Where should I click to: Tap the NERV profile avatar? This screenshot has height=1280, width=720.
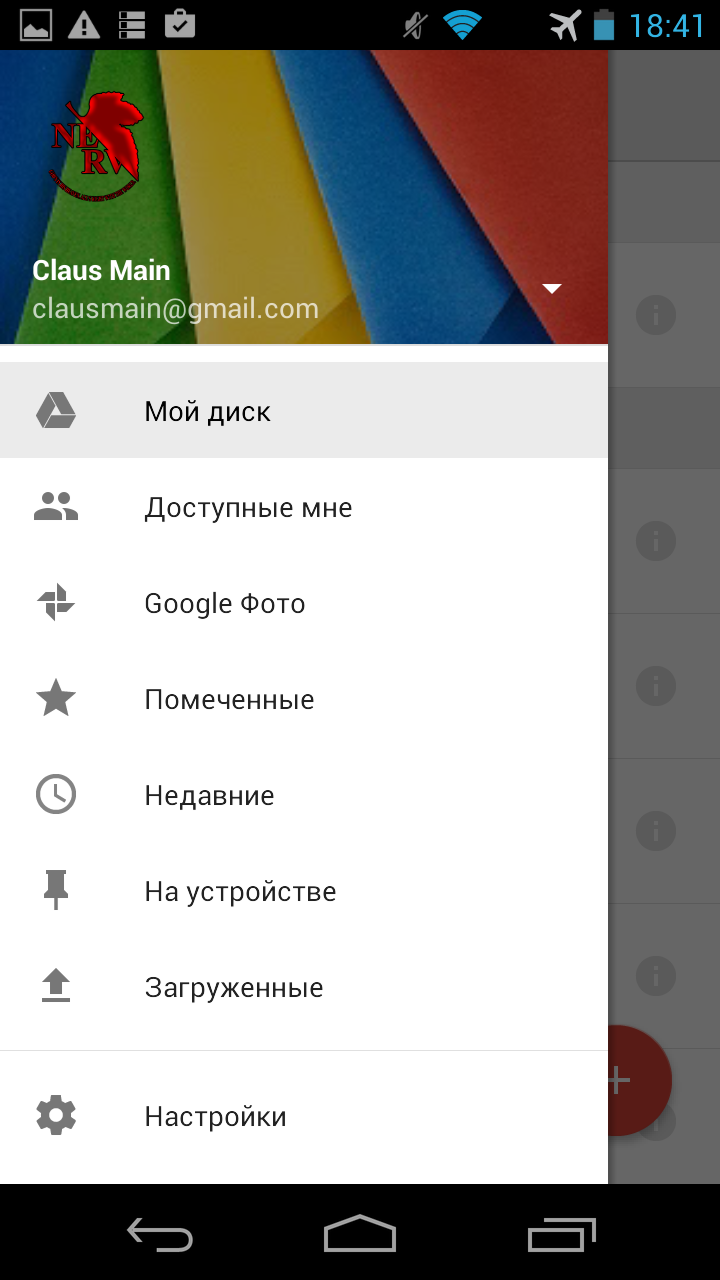(95, 146)
